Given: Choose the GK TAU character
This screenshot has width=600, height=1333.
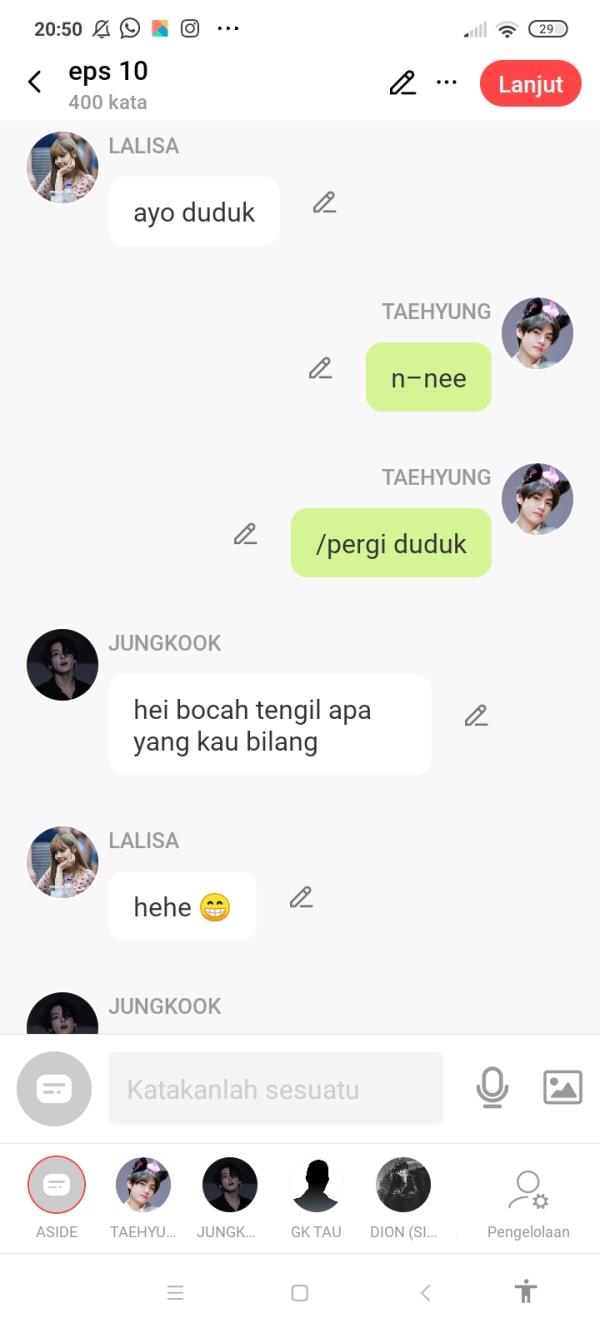Looking at the screenshot, I should [x=316, y=1186].
